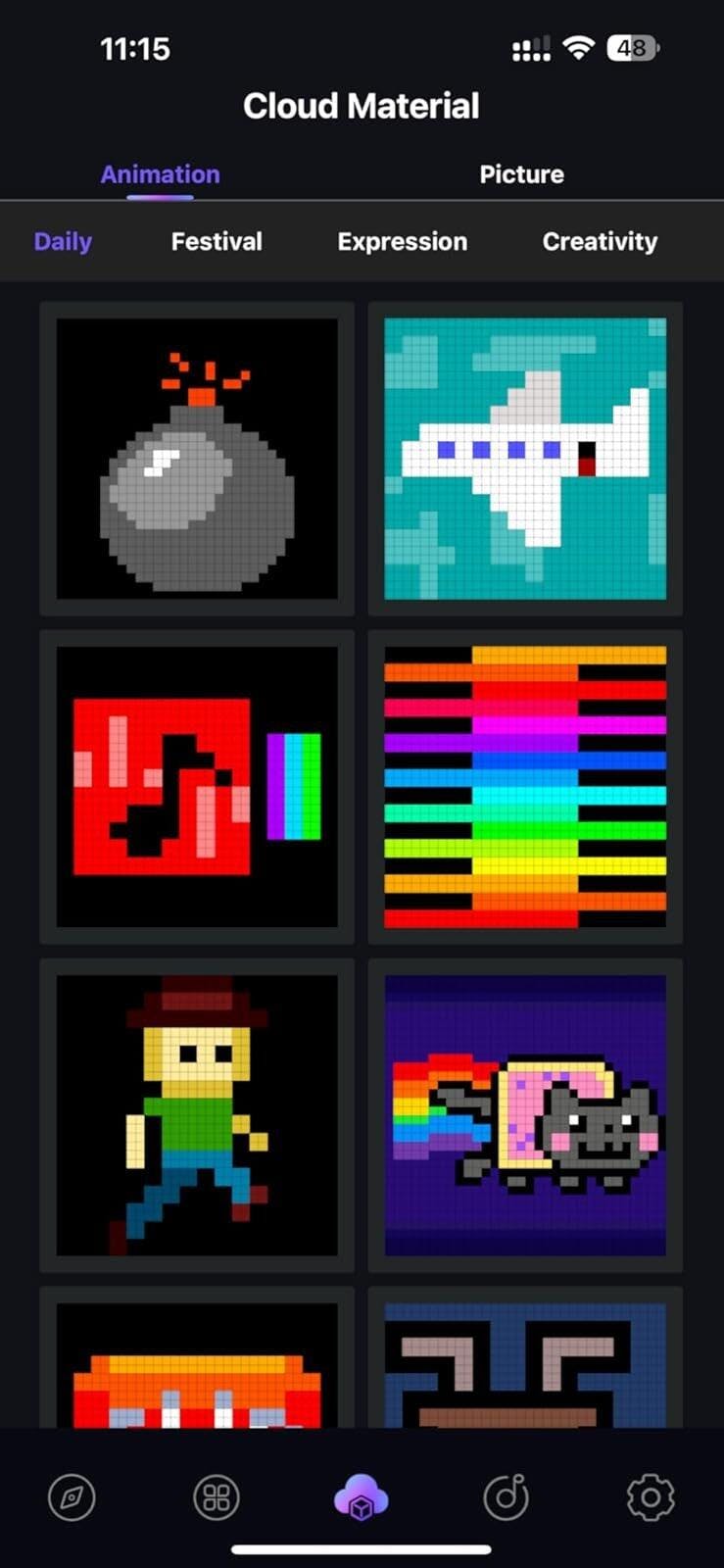Open the Expression category

pyautogui.click(x=402, y=241)
